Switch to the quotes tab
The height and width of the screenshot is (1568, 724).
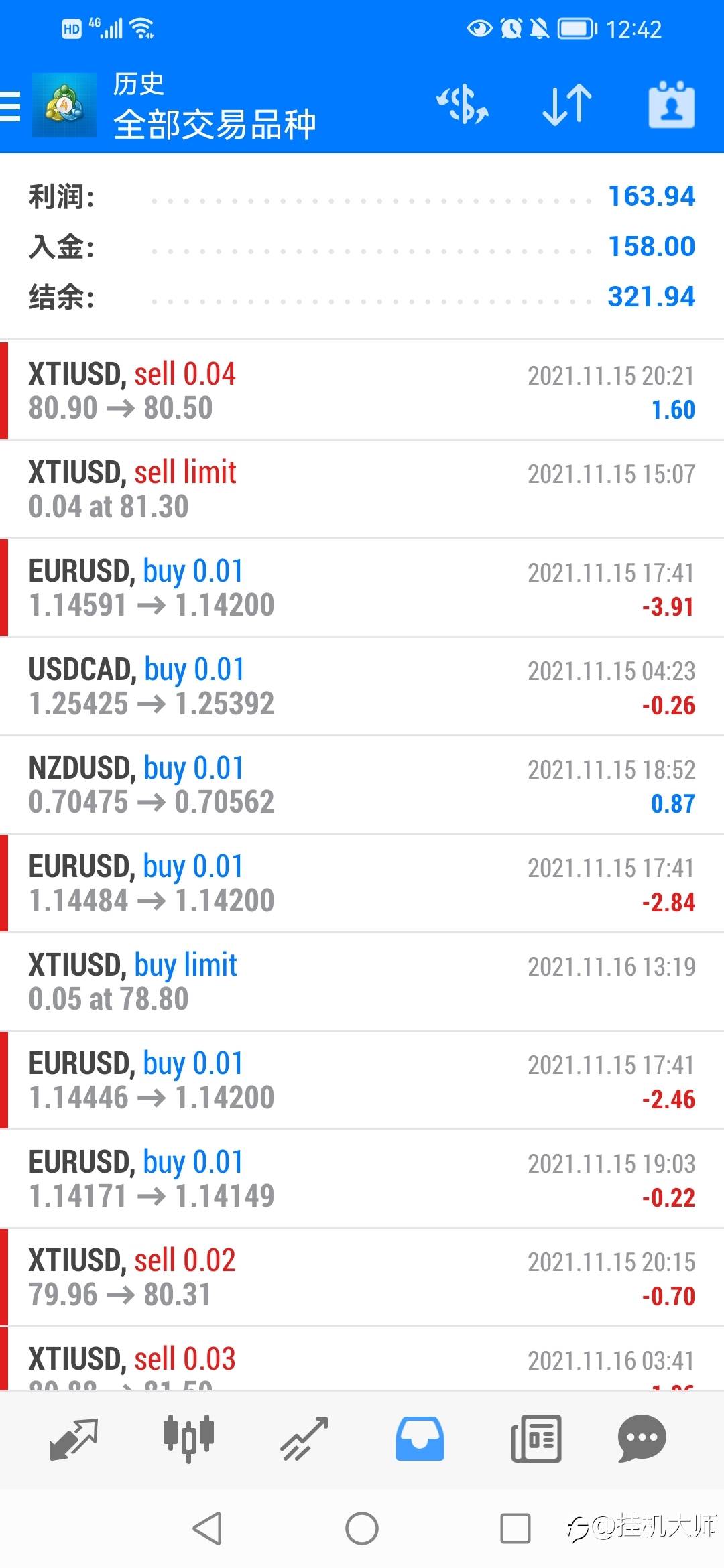pos(74,1439)
